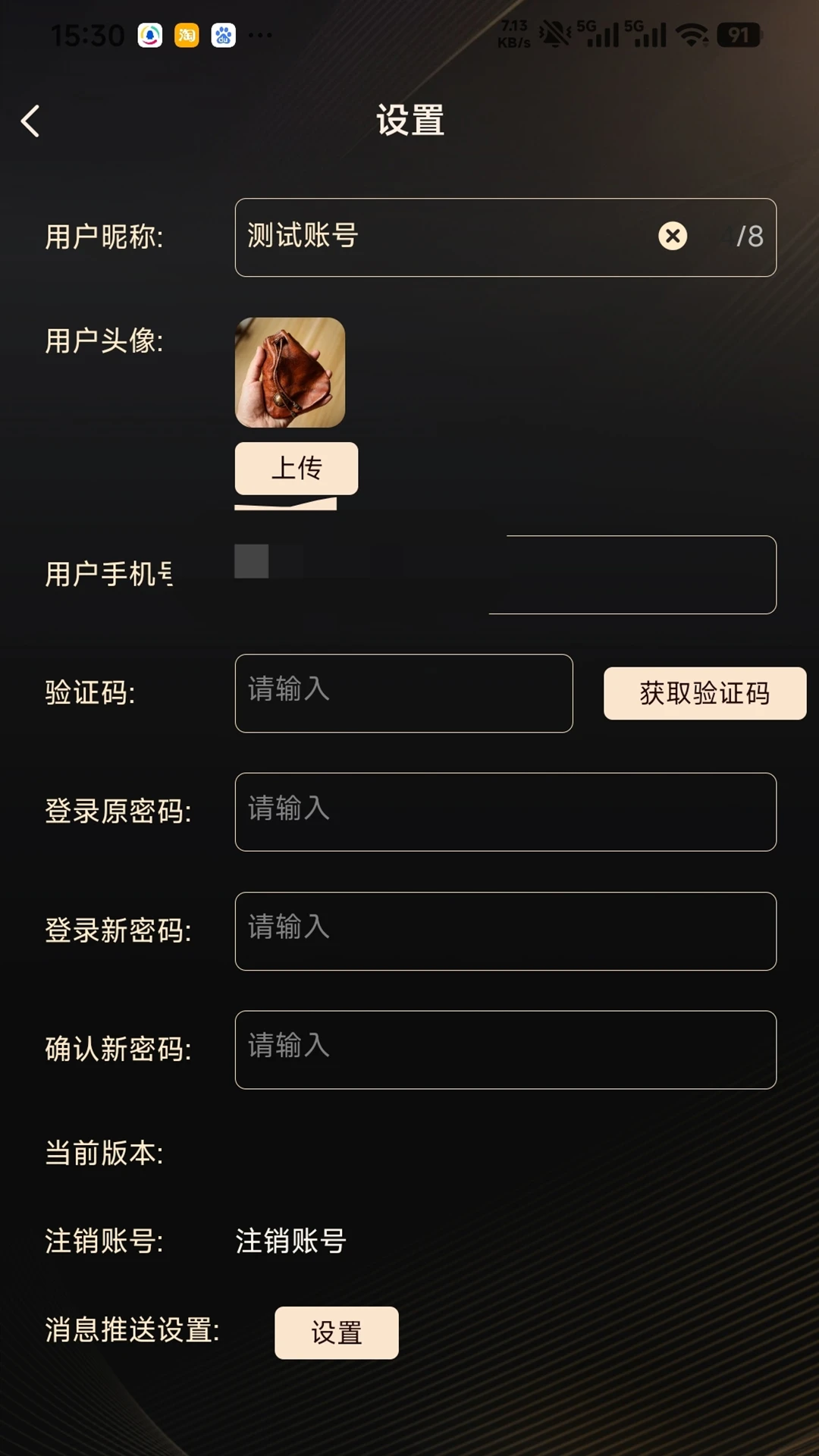Viewport: 819px width, 1456px height.
Task: Tap the 用户手机号 input field
Action: coord(506,575)
